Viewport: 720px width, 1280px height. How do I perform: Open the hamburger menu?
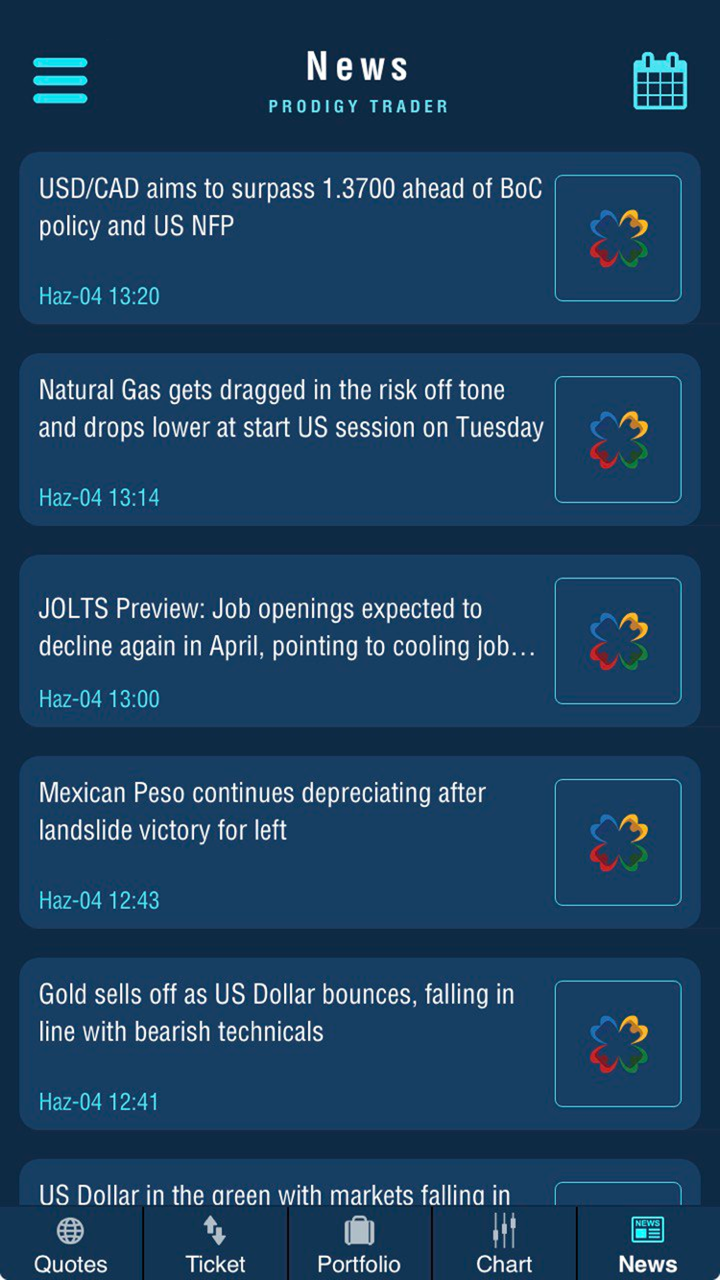(60, 80)
